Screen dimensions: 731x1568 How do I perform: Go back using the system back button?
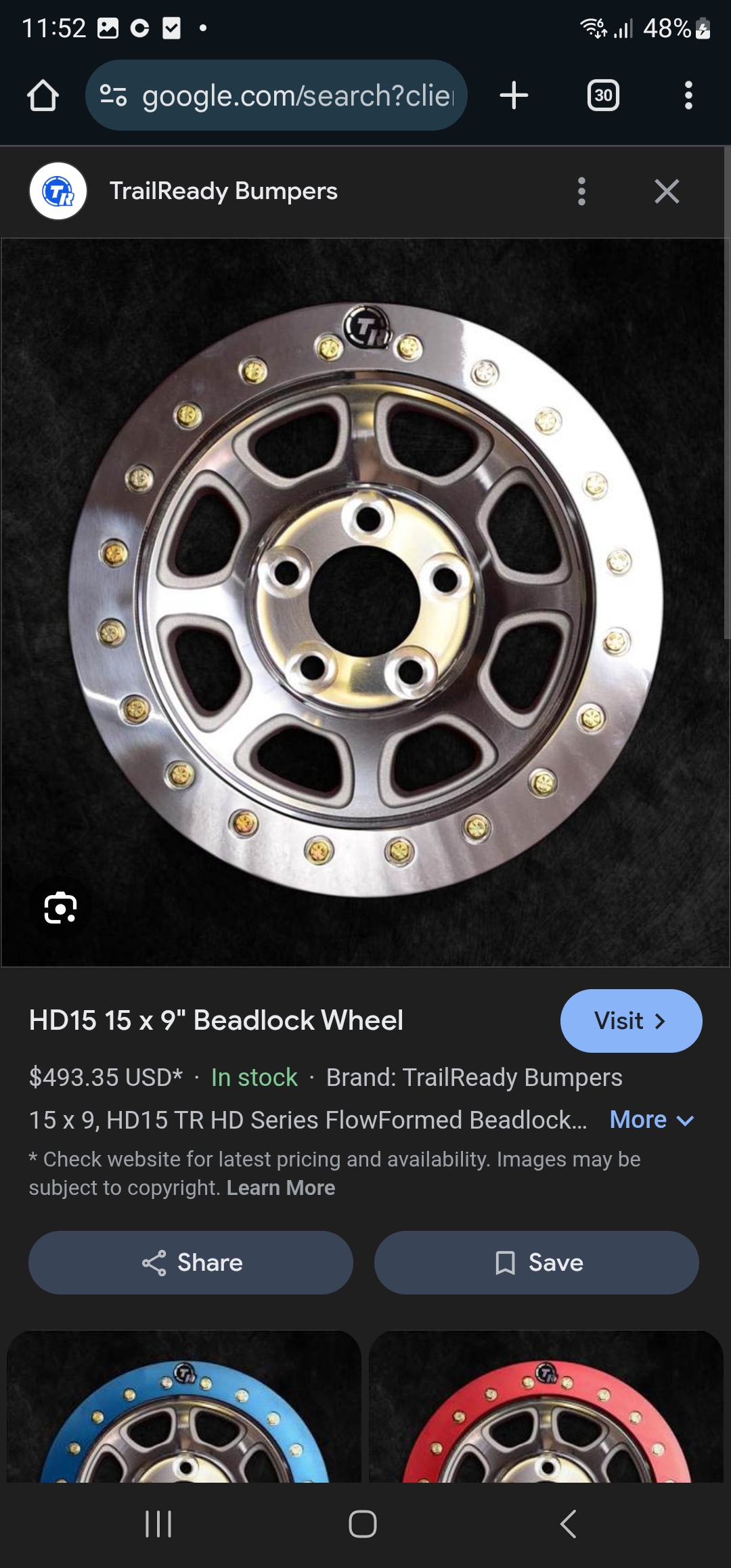tap(569, 1524)
